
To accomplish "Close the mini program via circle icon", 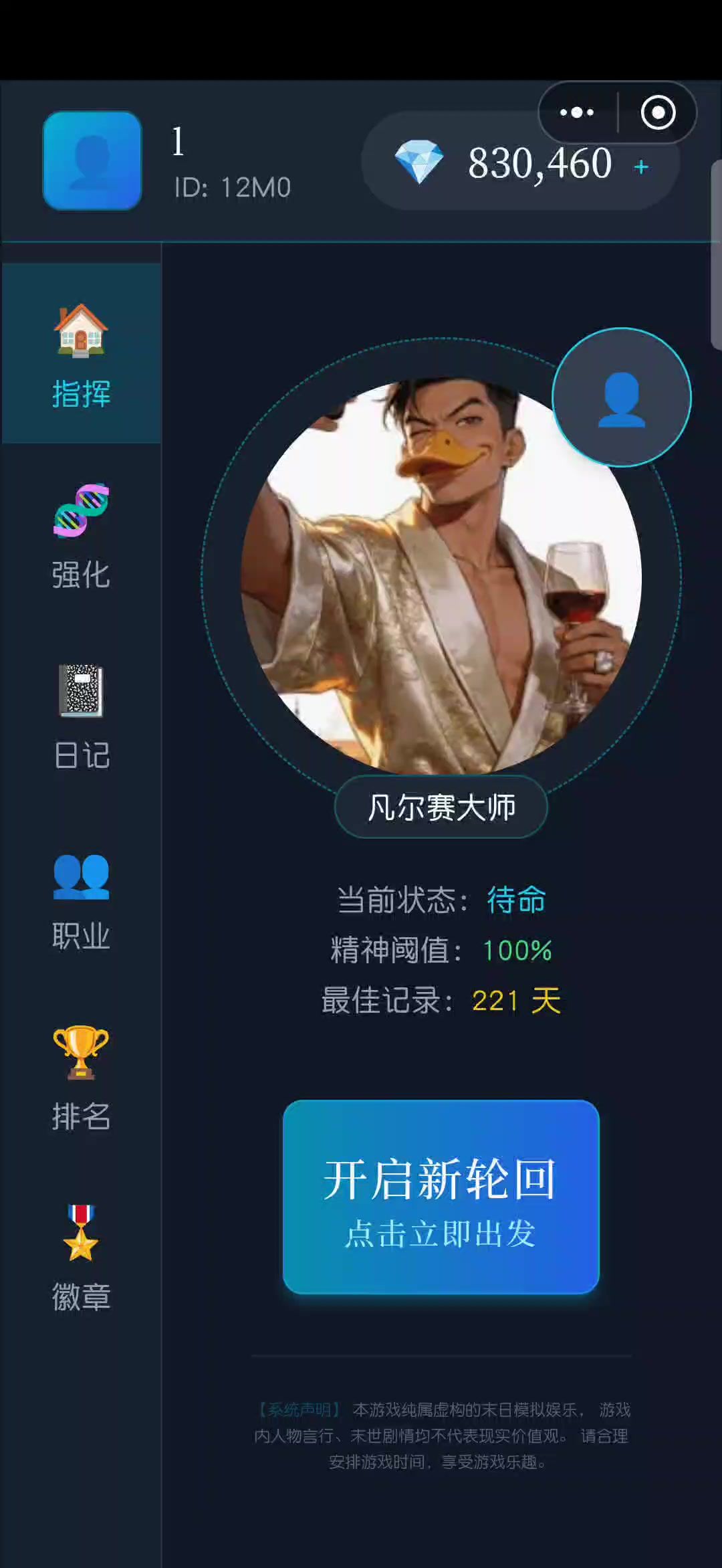I will click(658, 112).
